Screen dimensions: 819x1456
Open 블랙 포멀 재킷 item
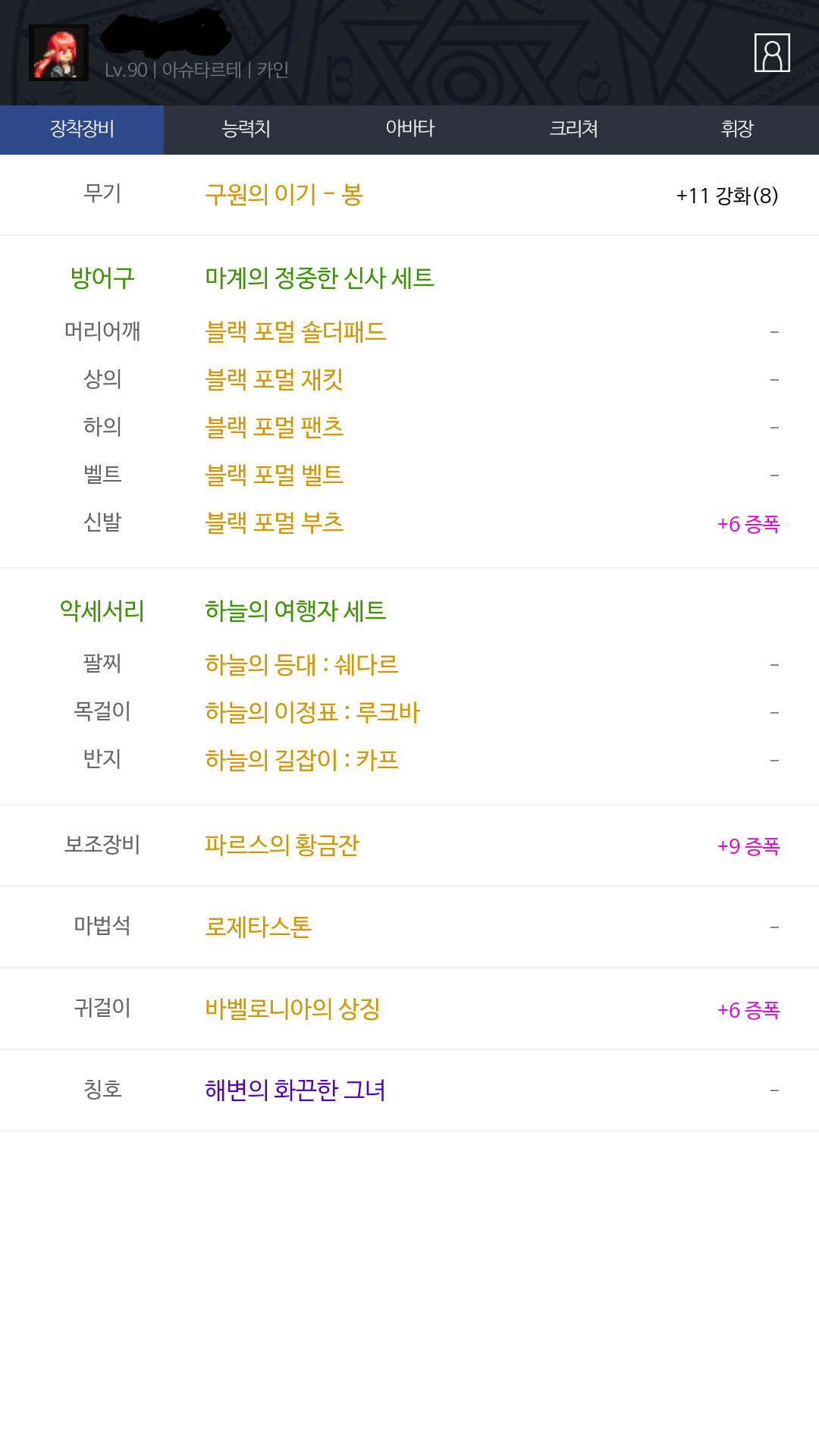275,380
